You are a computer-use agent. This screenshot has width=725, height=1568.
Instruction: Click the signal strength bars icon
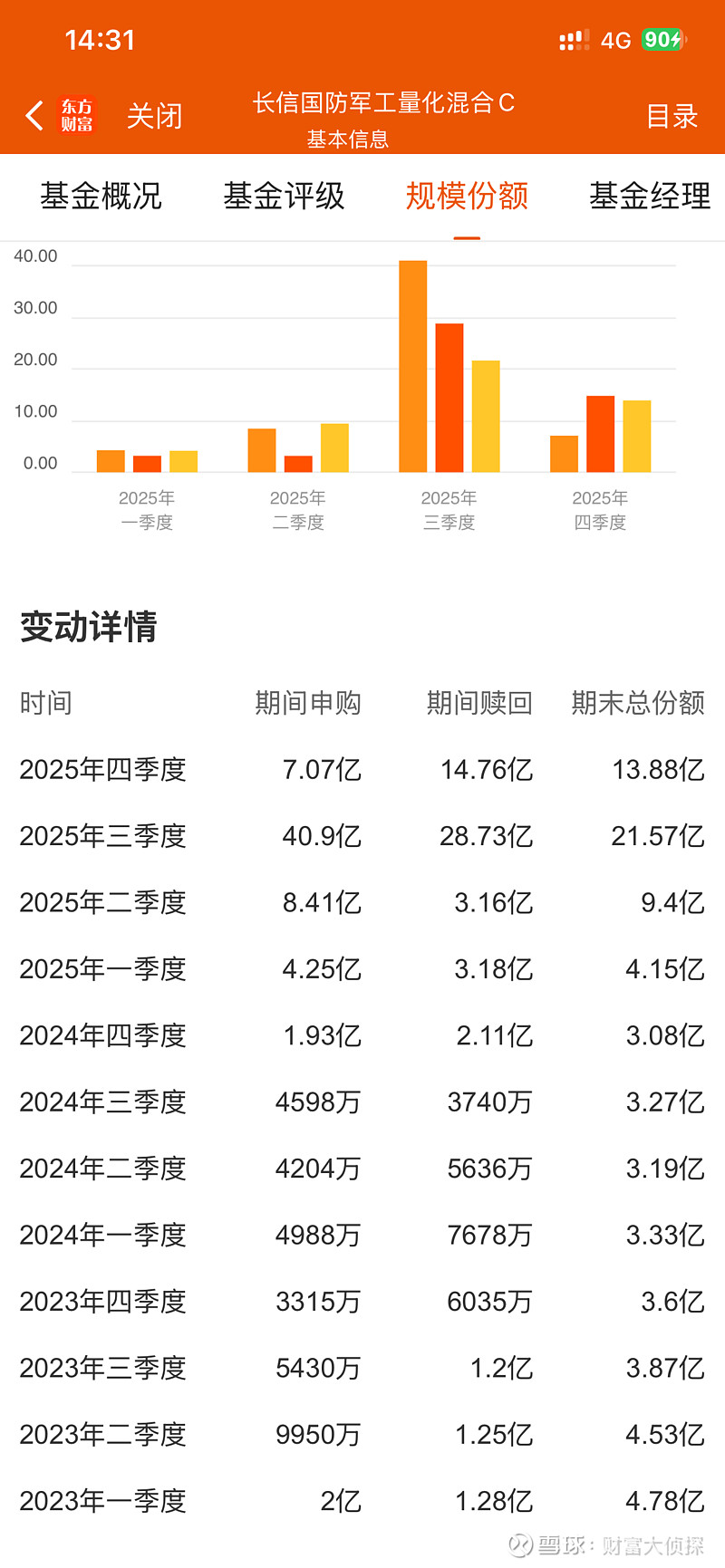point(573,39)
